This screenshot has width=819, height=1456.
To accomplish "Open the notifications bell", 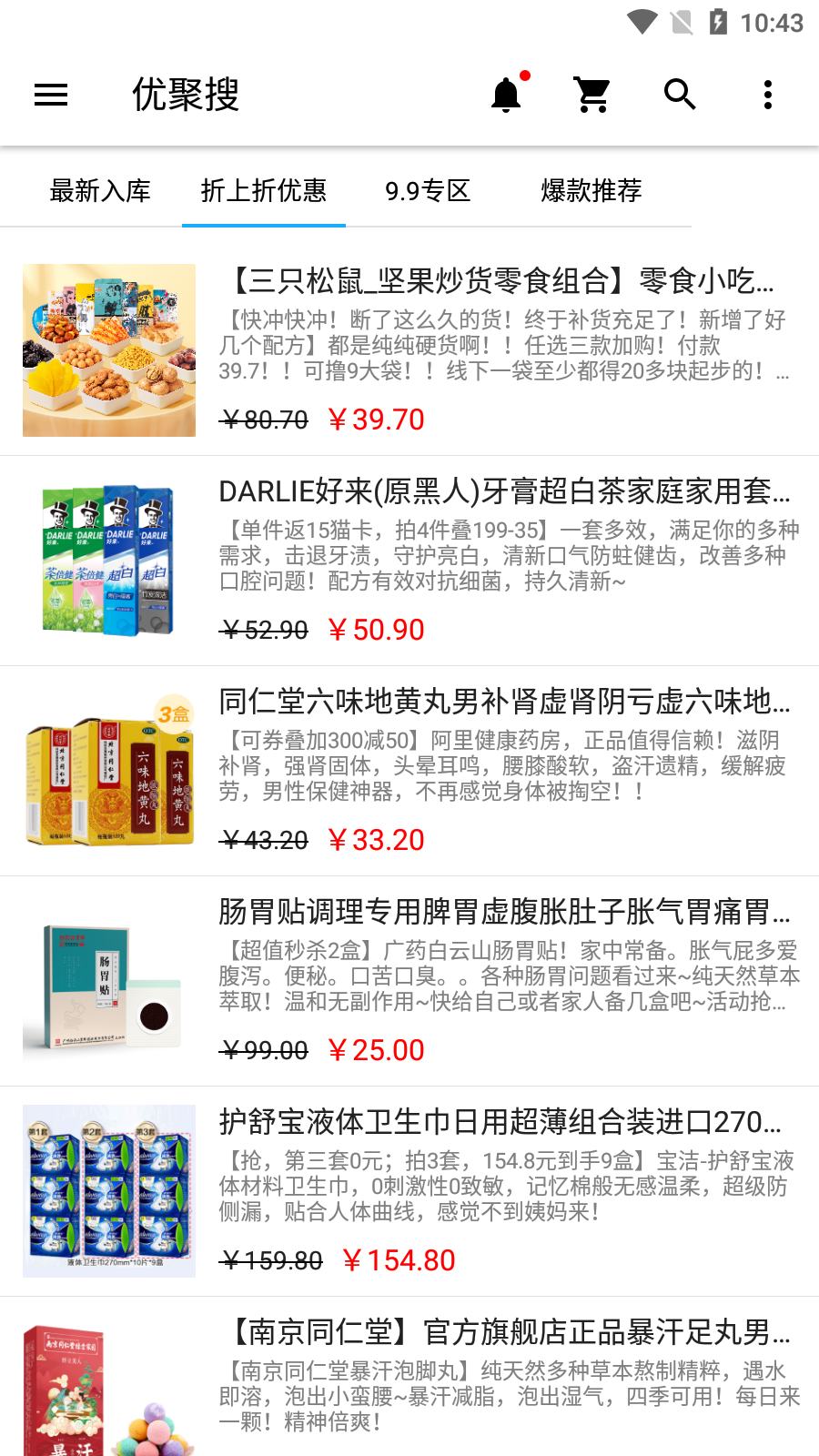I will click(507, 93).
